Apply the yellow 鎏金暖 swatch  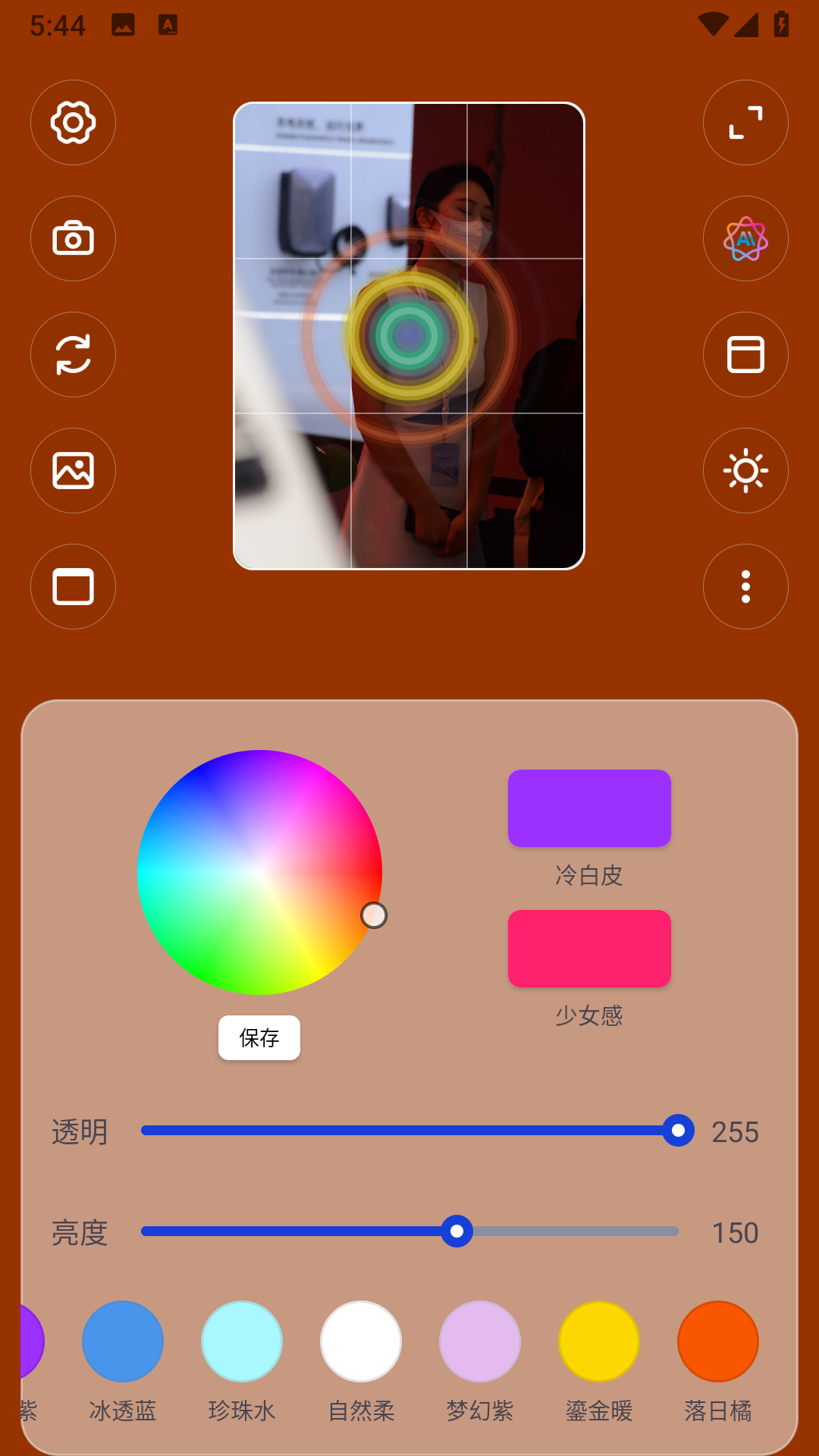(x=599, y=1341)
